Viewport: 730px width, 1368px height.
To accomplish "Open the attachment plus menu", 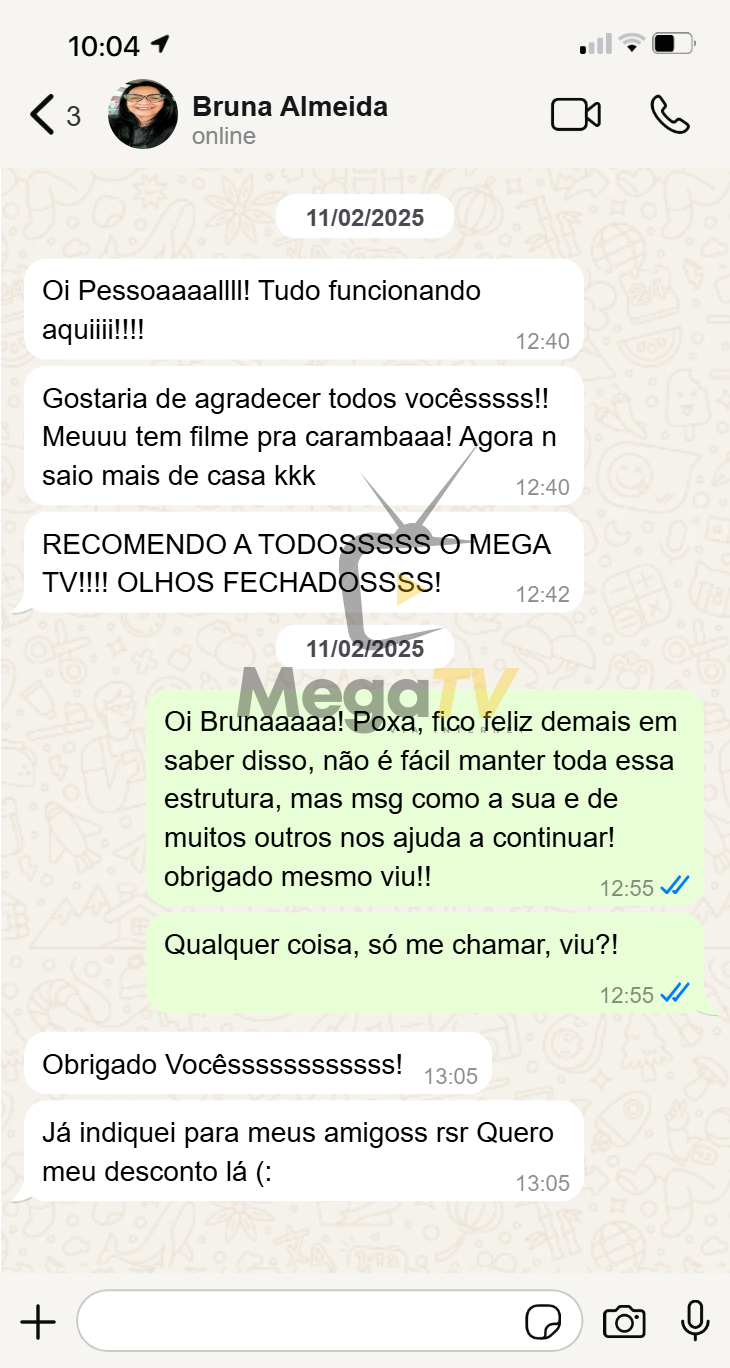I will (x=38, y=1322).
